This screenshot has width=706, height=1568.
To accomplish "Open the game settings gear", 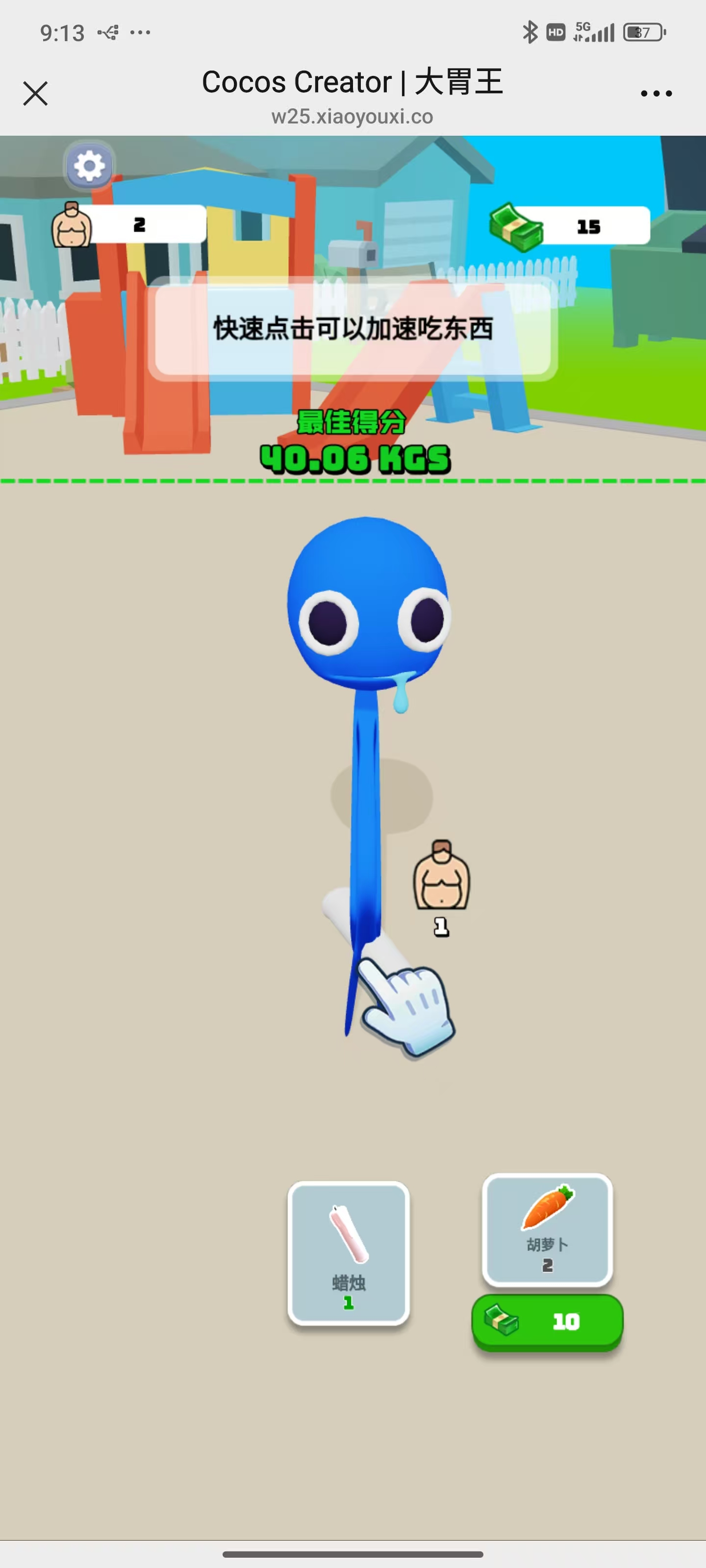I will [x=90, y=166].
